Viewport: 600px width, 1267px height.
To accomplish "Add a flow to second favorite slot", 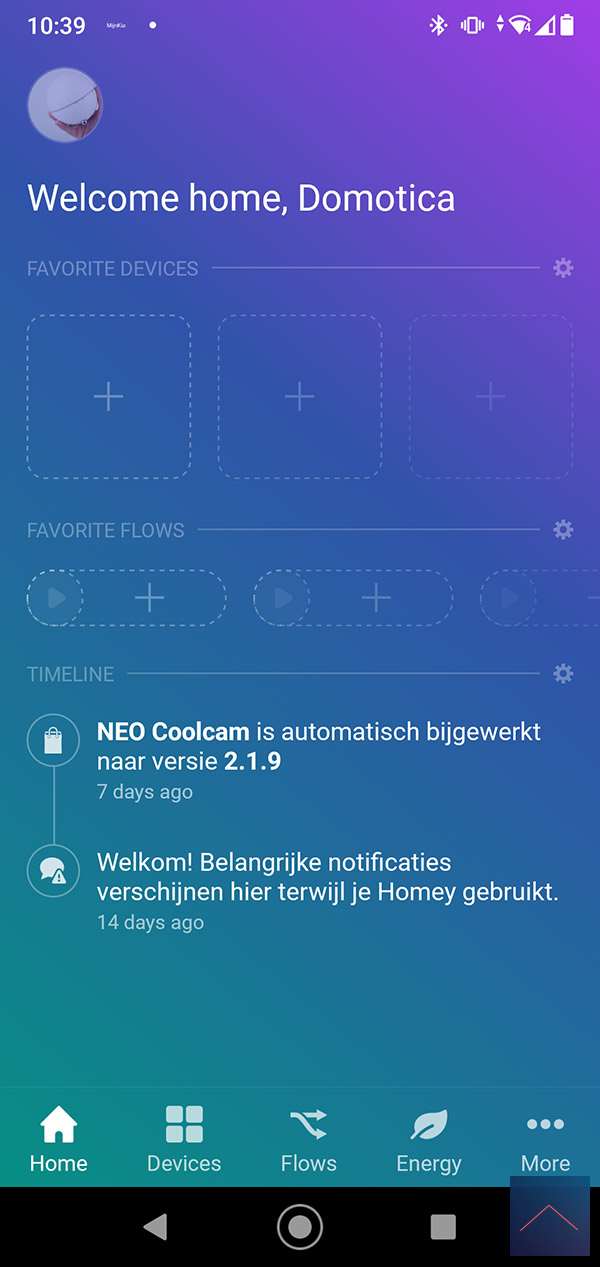I will [x=376, y=598].
